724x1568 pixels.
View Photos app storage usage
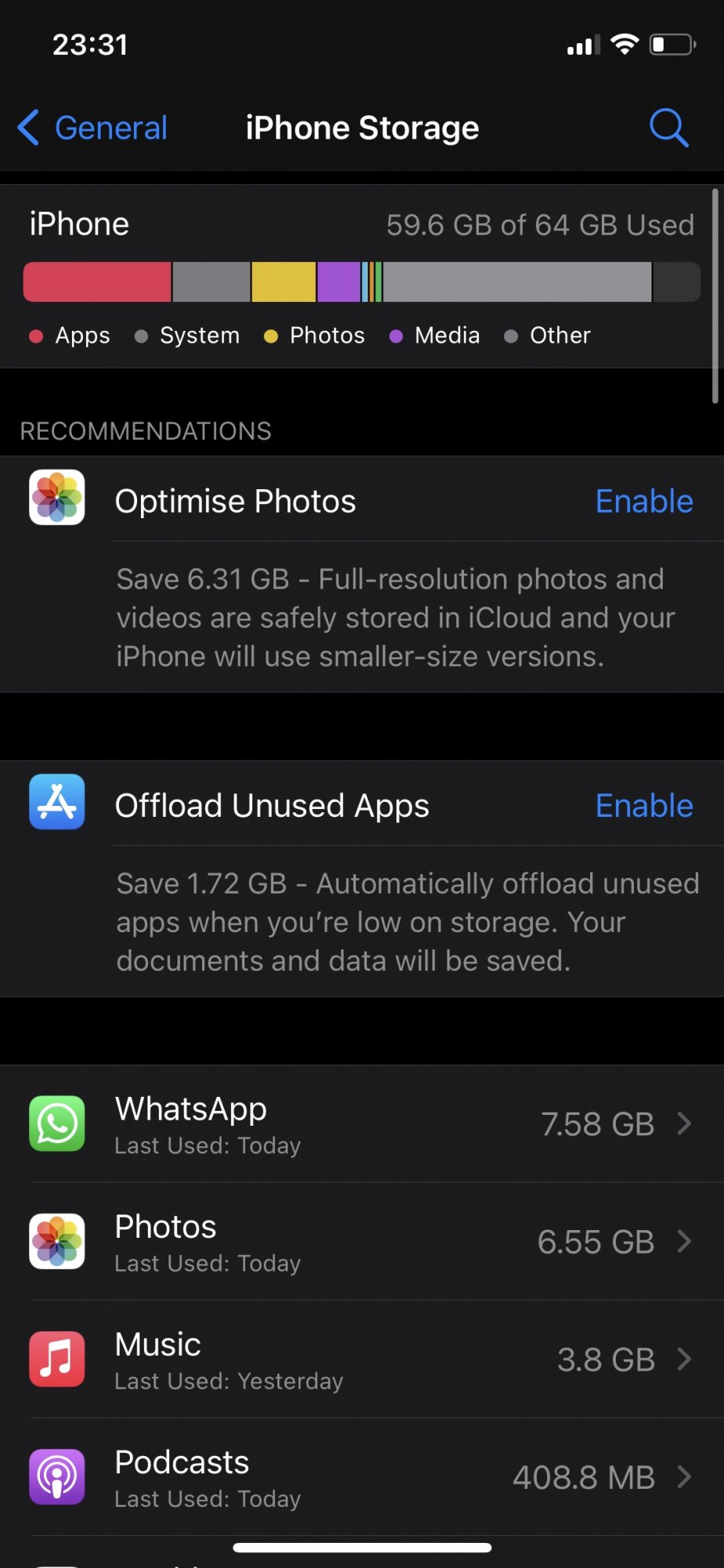coord(362,1242)
